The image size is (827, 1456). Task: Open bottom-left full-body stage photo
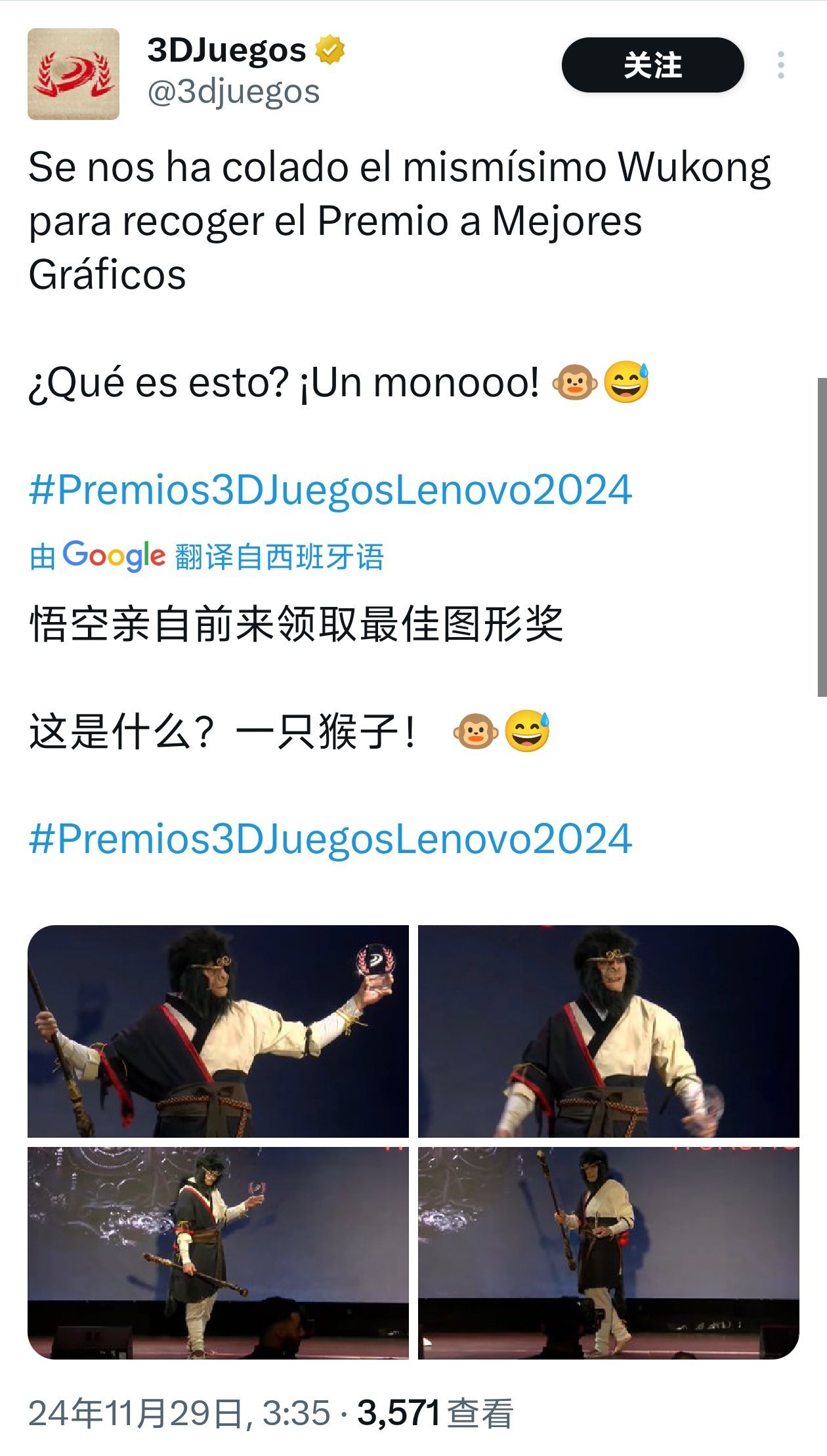[x=218, y=1253]
